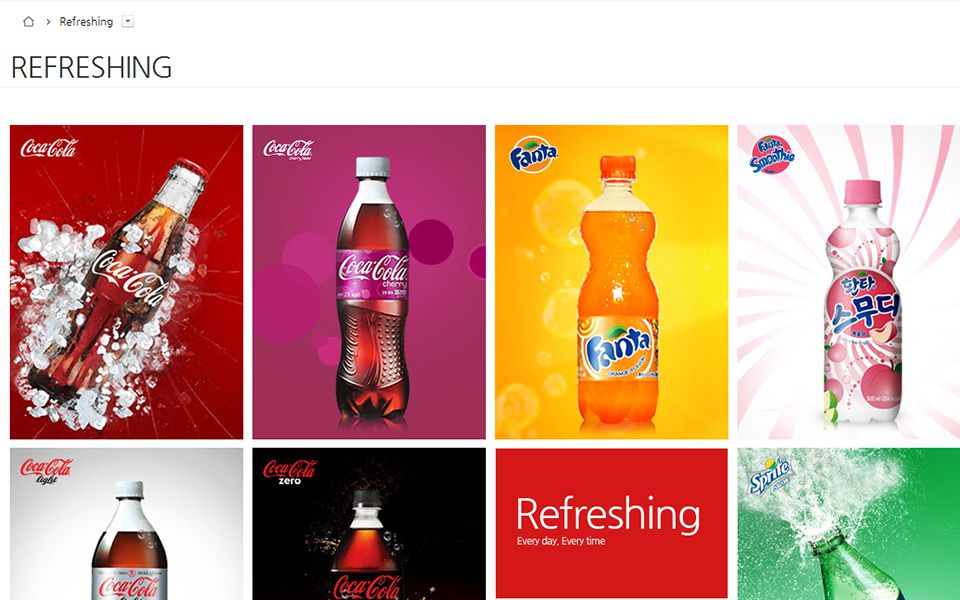Open the Coca-Cola Light tile
The image size is (960, 600).
(x=126, y=524)
